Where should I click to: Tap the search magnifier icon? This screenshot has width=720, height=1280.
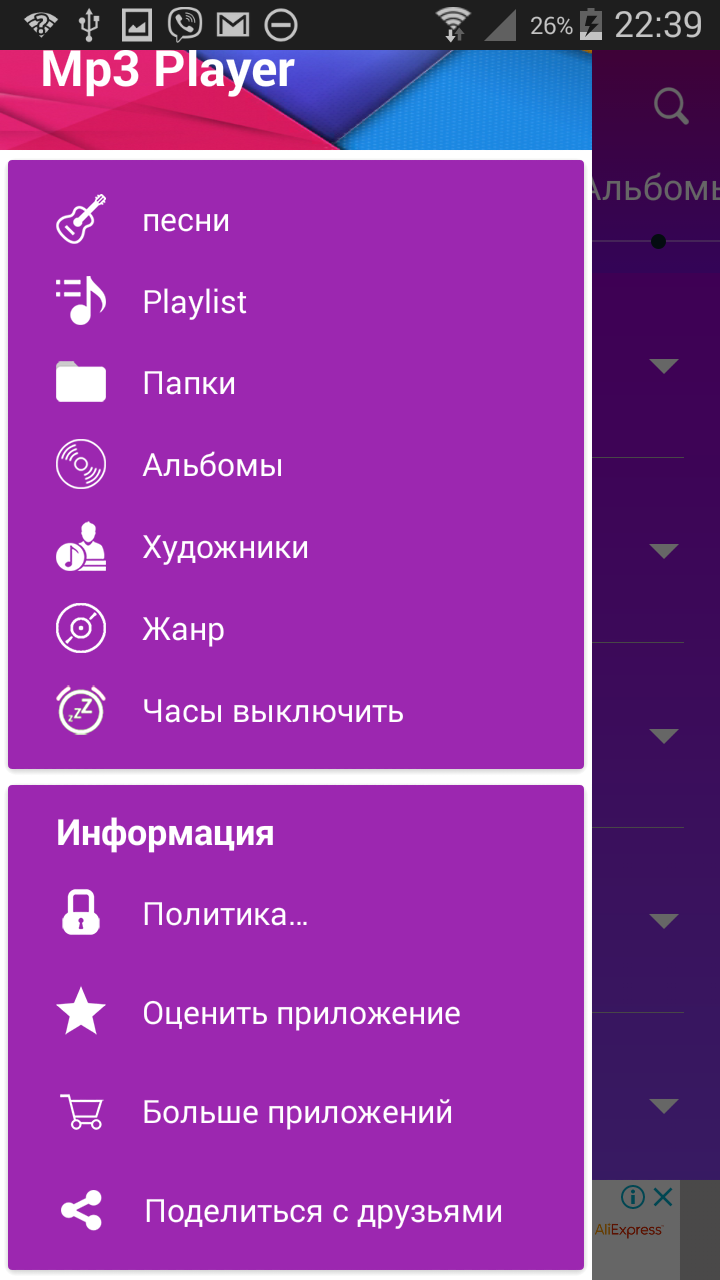click(671, 105)
